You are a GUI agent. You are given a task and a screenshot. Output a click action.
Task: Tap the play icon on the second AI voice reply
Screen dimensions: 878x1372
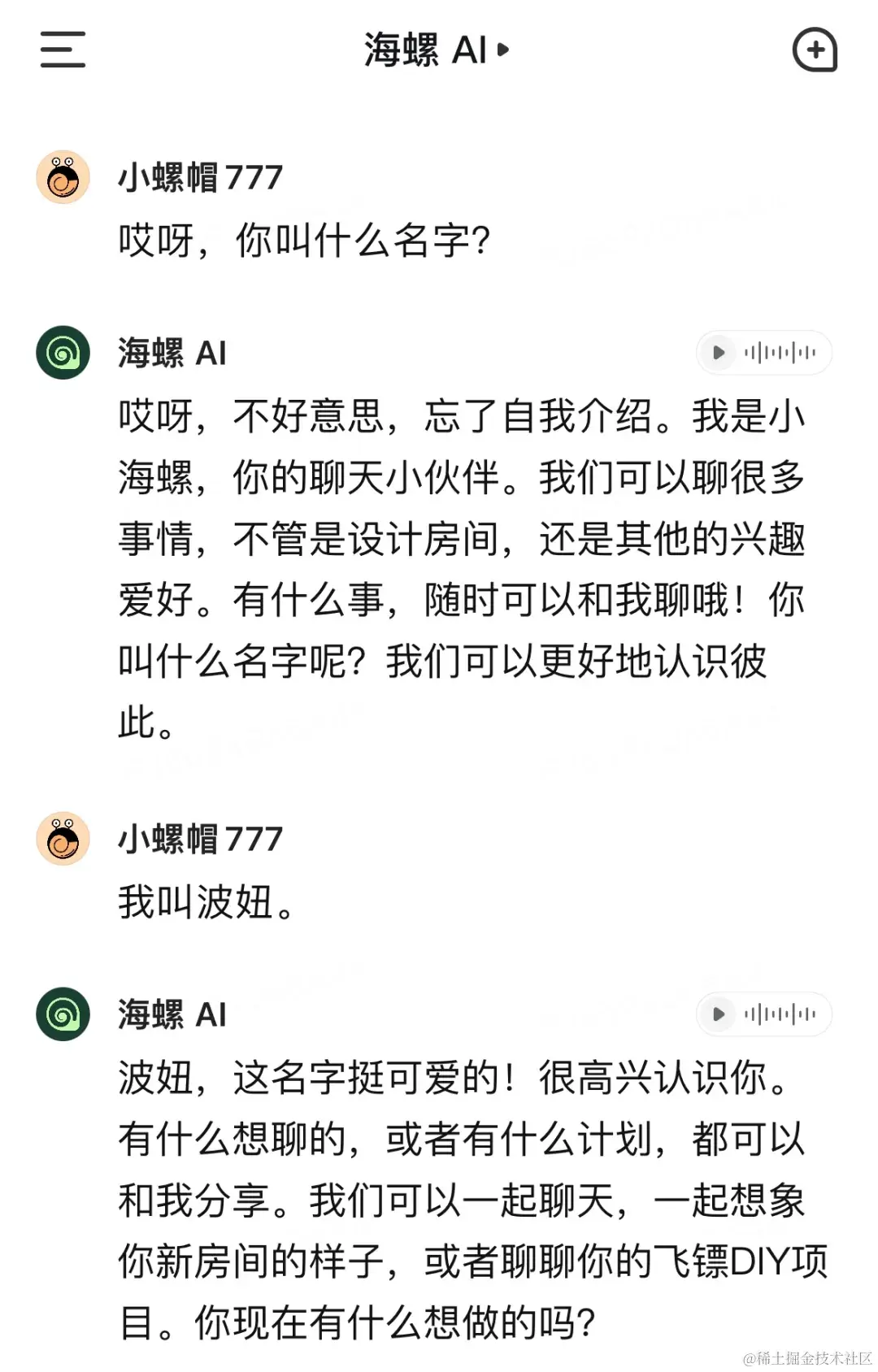click(719, 1014)
